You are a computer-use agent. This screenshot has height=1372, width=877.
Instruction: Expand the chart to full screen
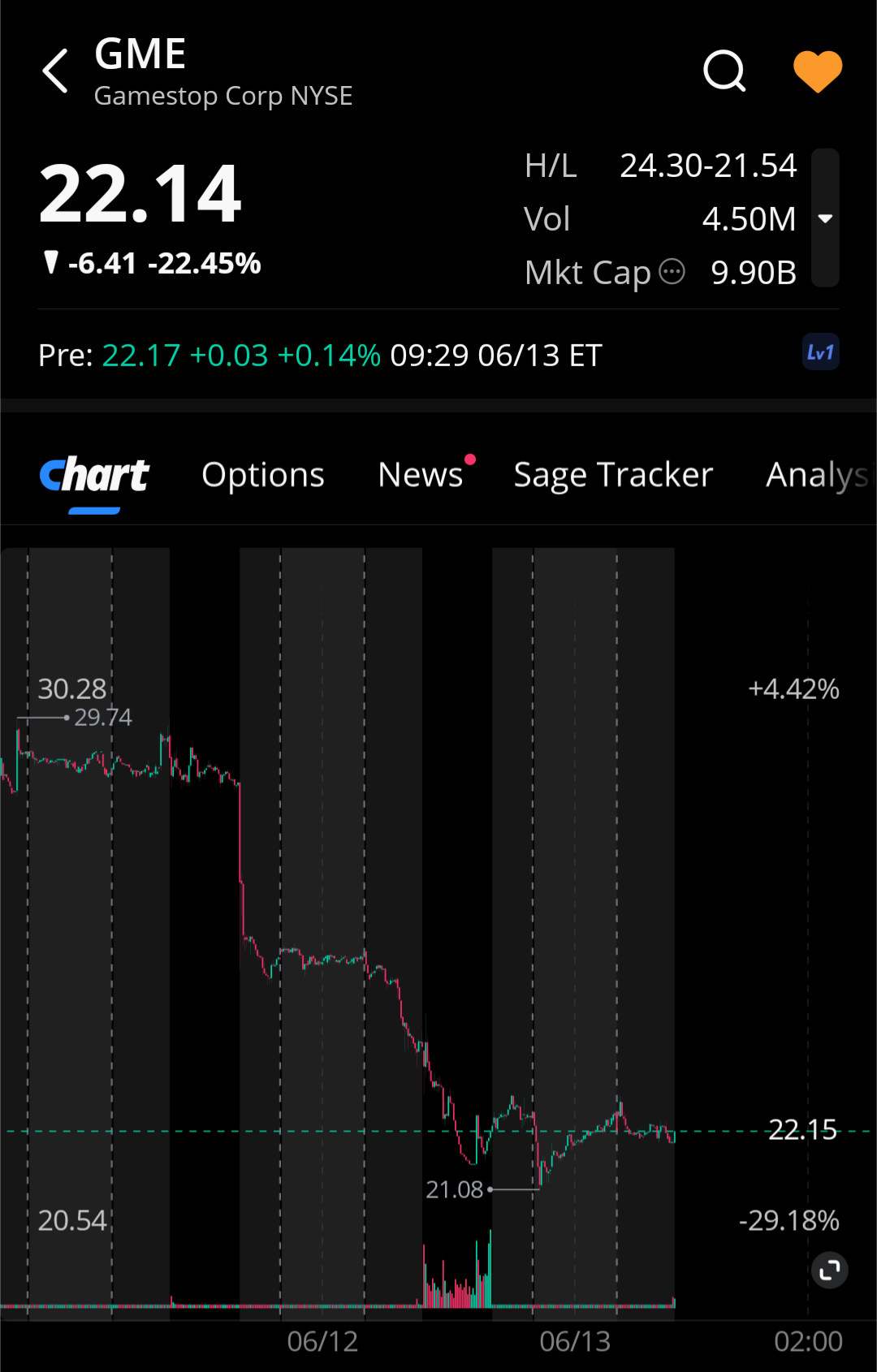(x=829, y=1271)
